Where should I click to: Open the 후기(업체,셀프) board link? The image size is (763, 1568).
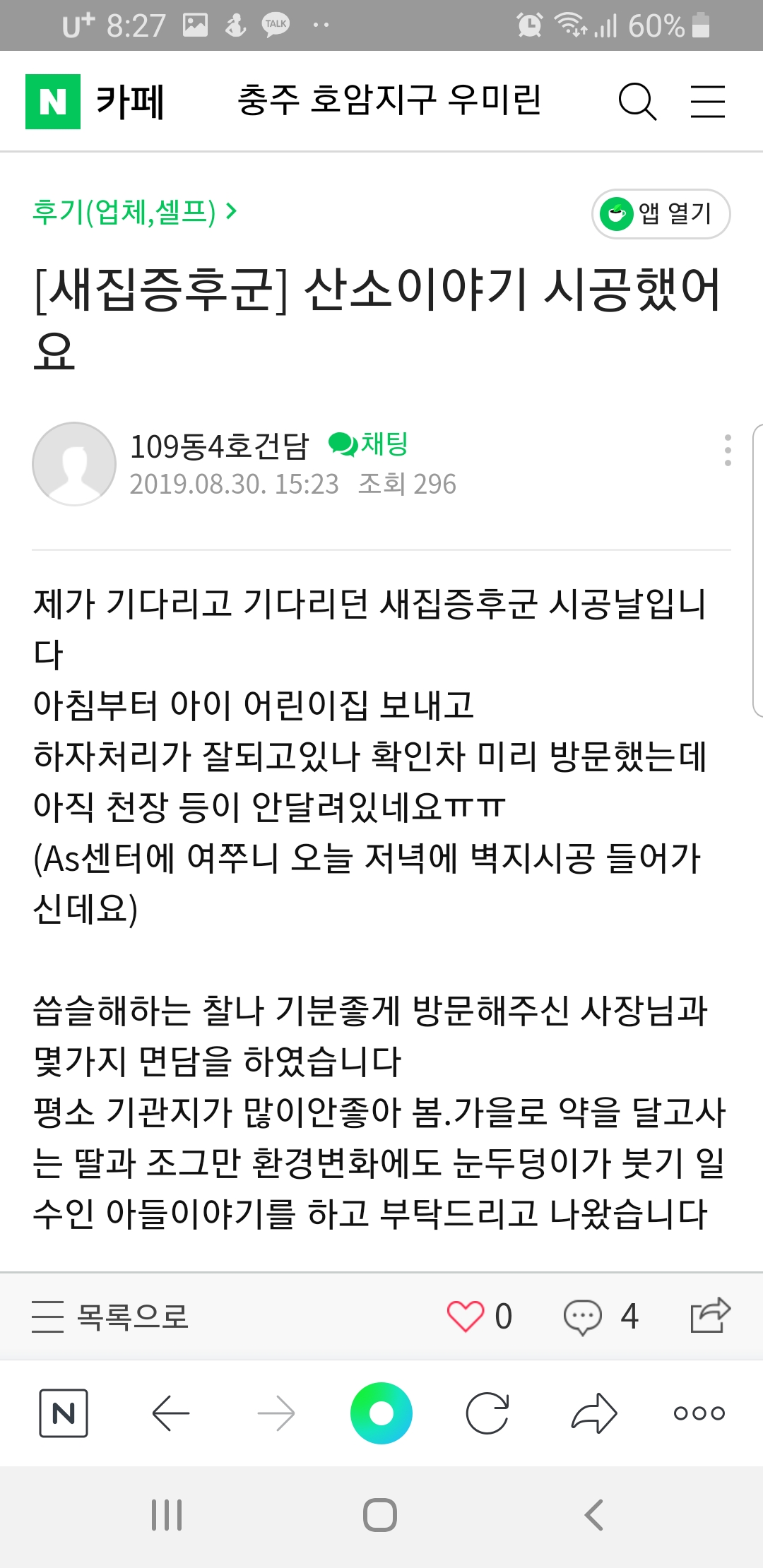134,211
